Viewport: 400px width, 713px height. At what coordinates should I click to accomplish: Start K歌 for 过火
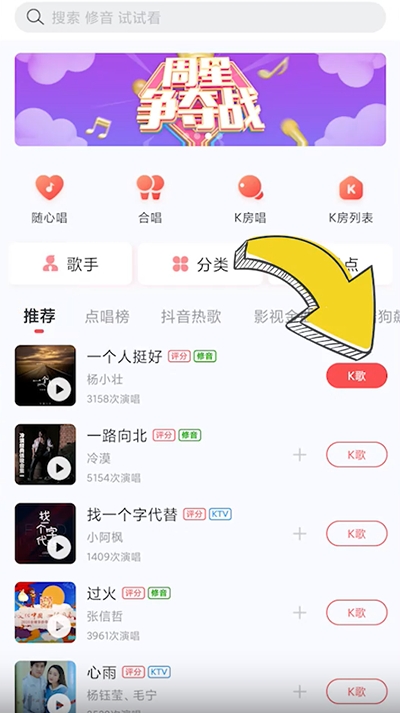point(357,613)
